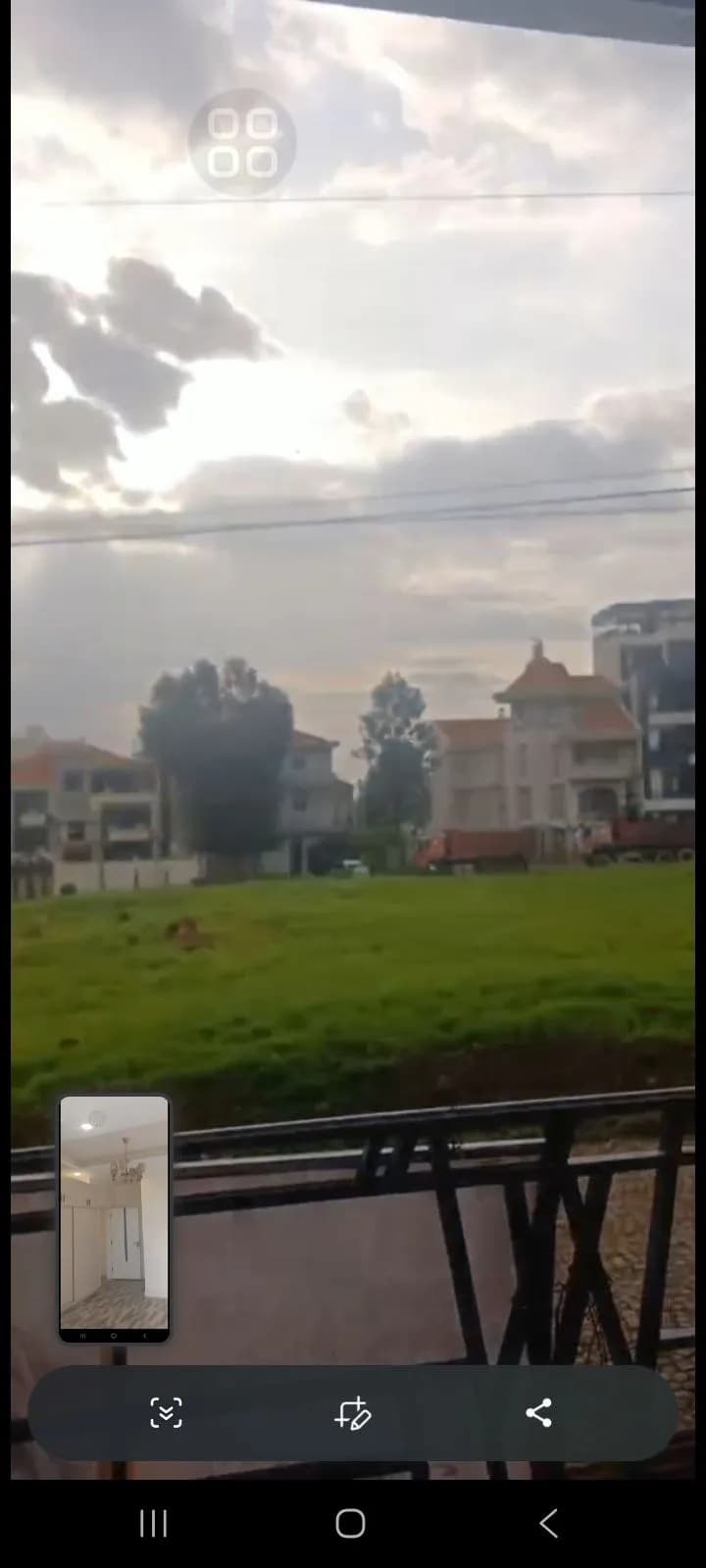Tap the floating four-squares grid button
This screenshot has width=706, height=1568.
point(242,141)
